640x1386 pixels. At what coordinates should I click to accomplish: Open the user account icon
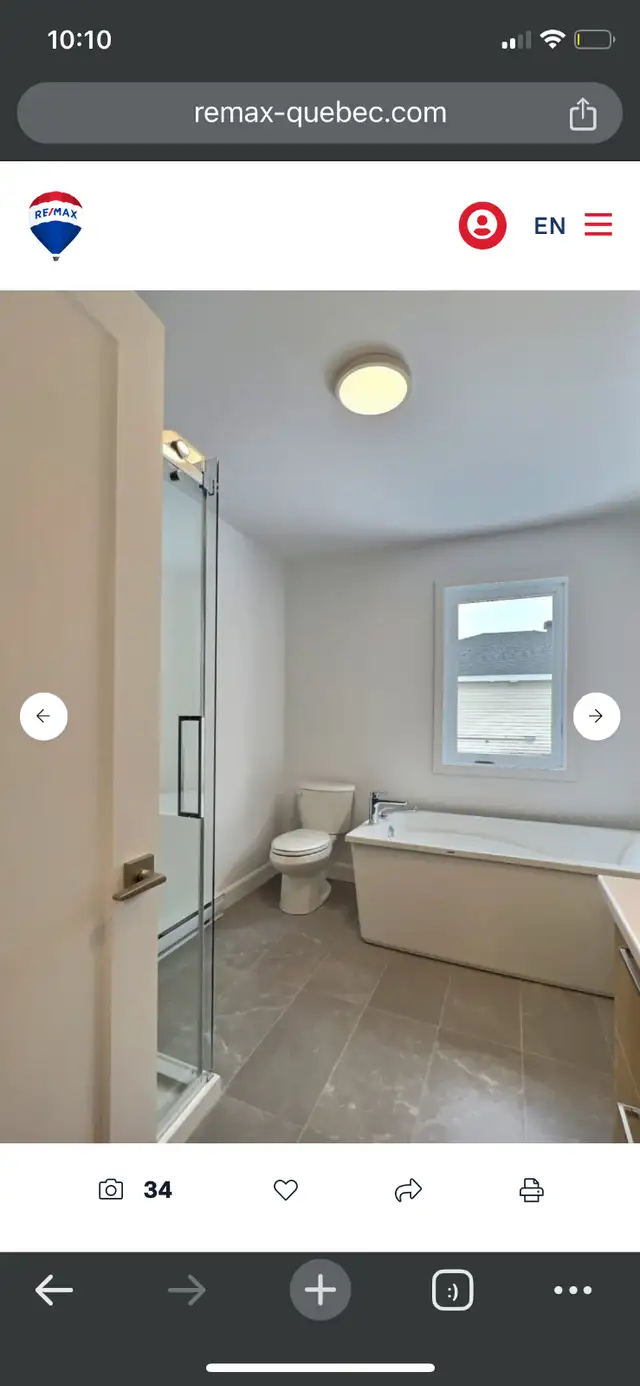(x=482, y=225)
